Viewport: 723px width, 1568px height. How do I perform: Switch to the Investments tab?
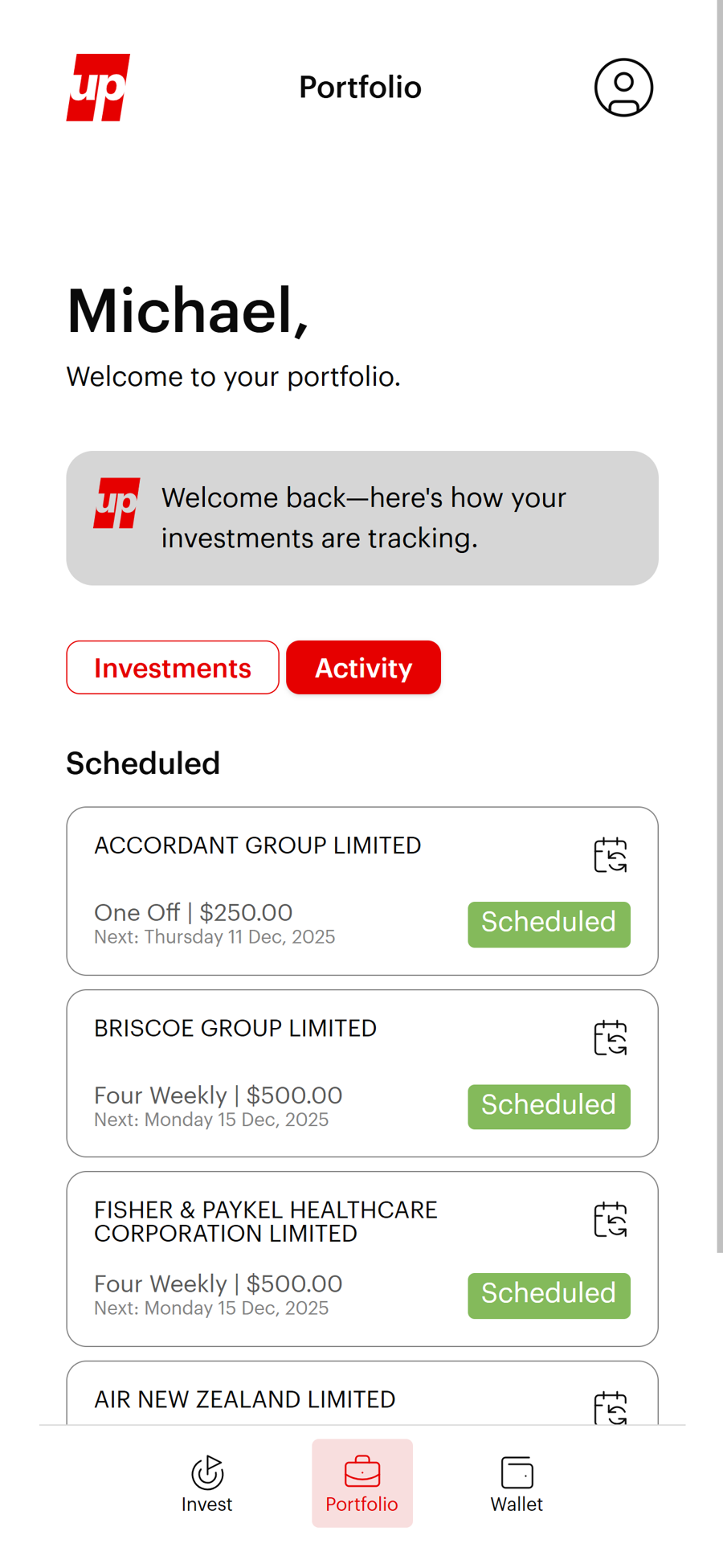[172, 667]
